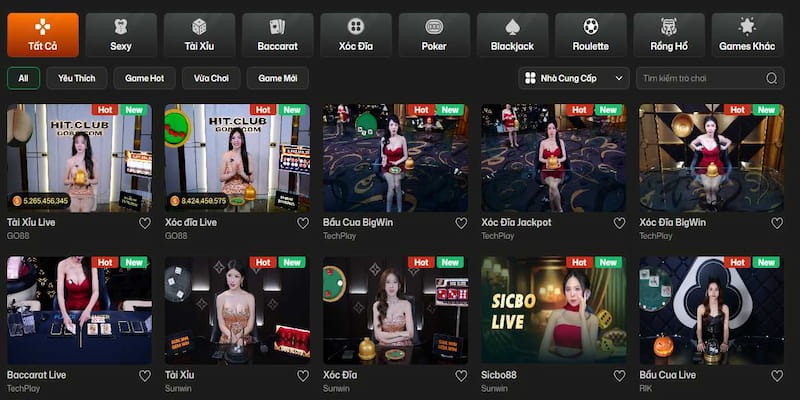This screenshot has height=400, width=800.
Task: Filter by the Game Mới chip
Action: (278, 78)
